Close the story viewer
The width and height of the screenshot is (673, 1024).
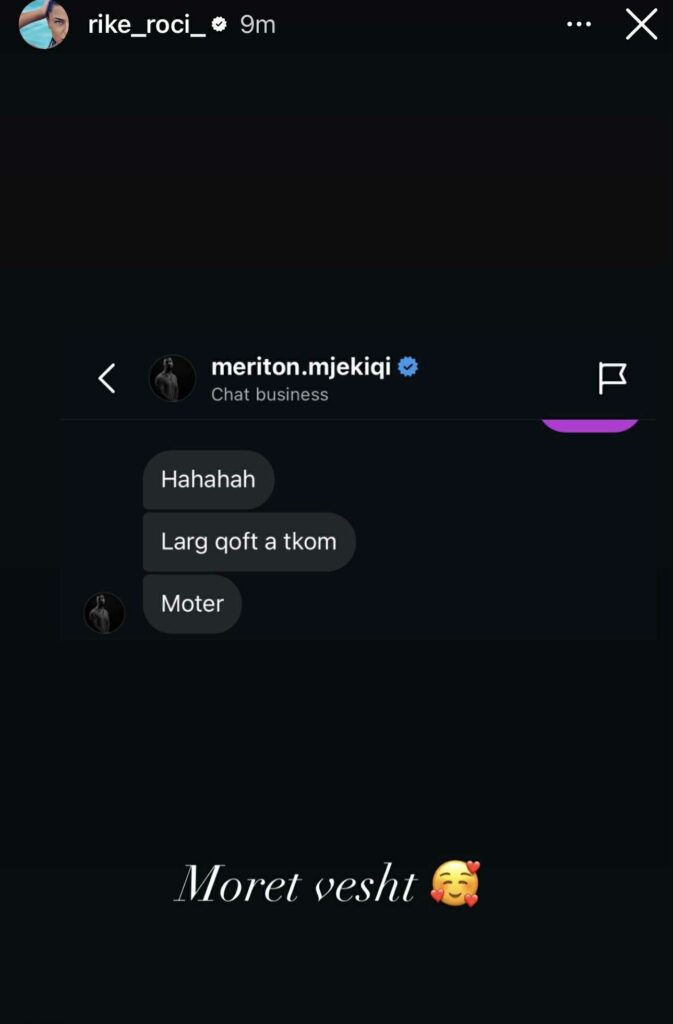641,24
